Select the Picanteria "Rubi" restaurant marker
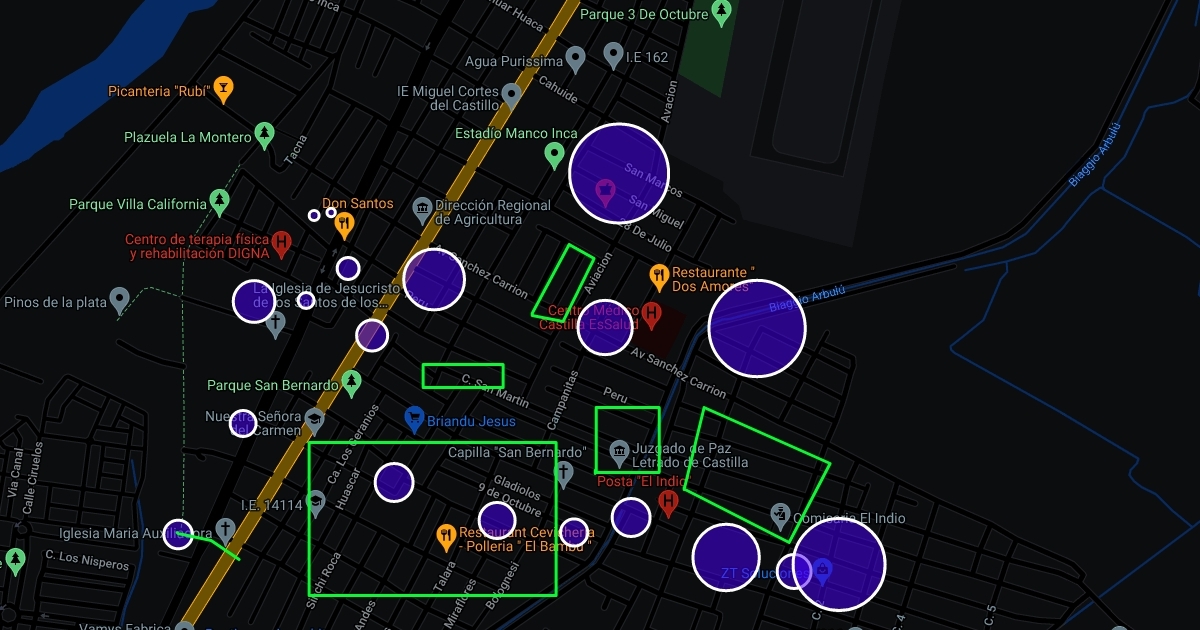The height and width of the screenshot is (630, 1200). [x=224, y=89]
